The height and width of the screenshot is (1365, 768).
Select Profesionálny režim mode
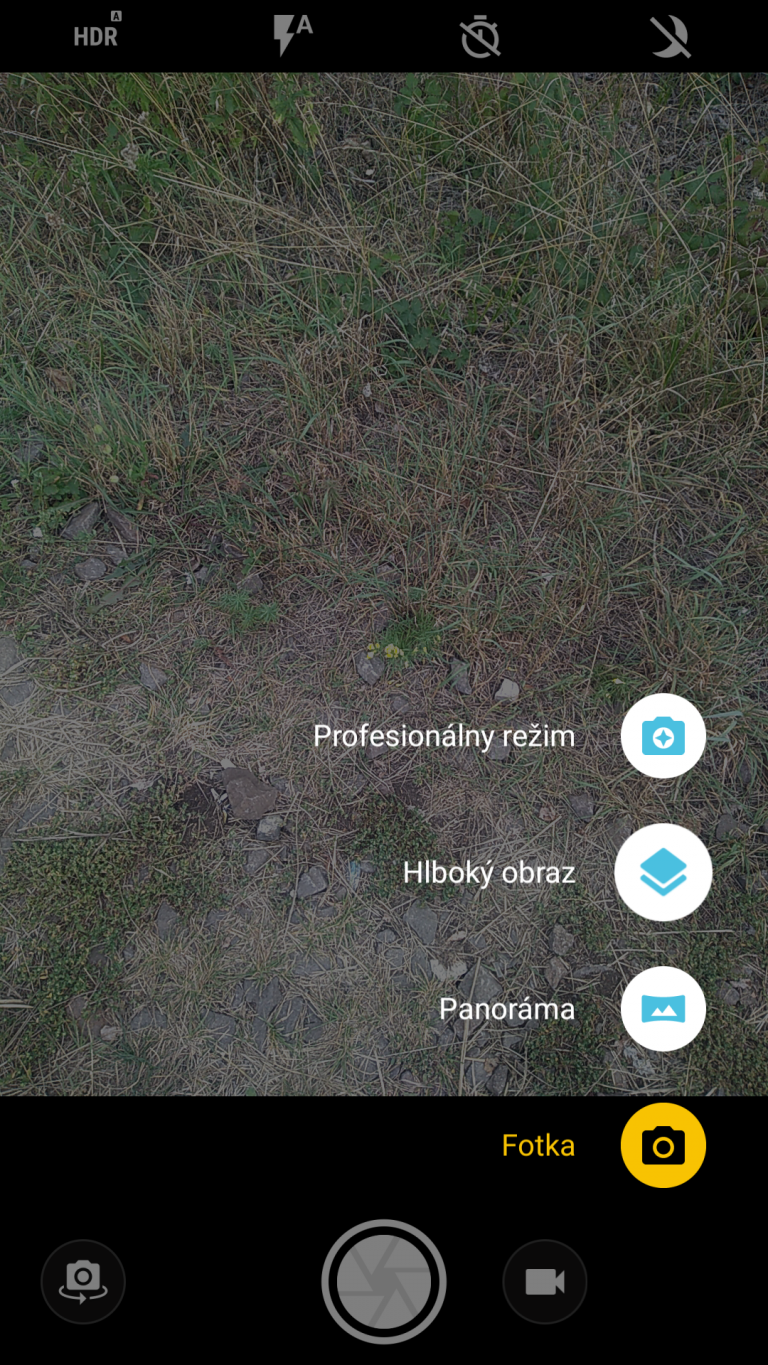pos(663,737)
